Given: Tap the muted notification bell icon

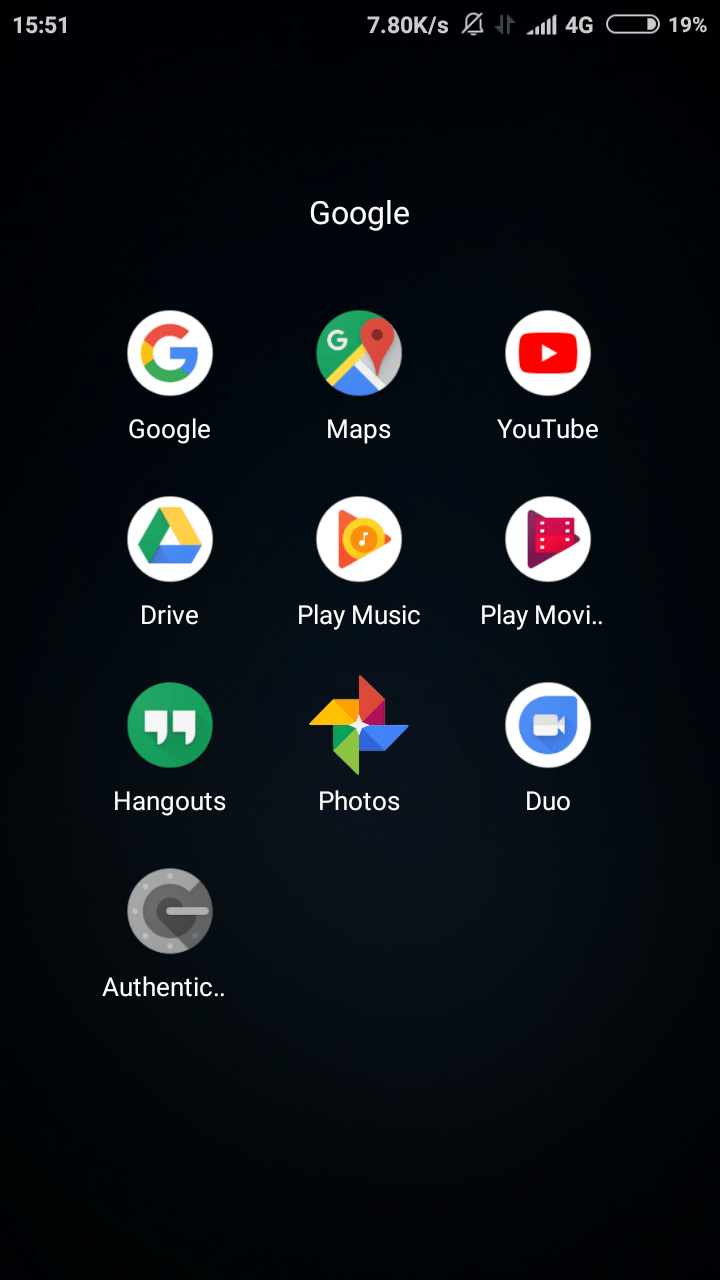Looking at the screenshot, I should (471, 24).
